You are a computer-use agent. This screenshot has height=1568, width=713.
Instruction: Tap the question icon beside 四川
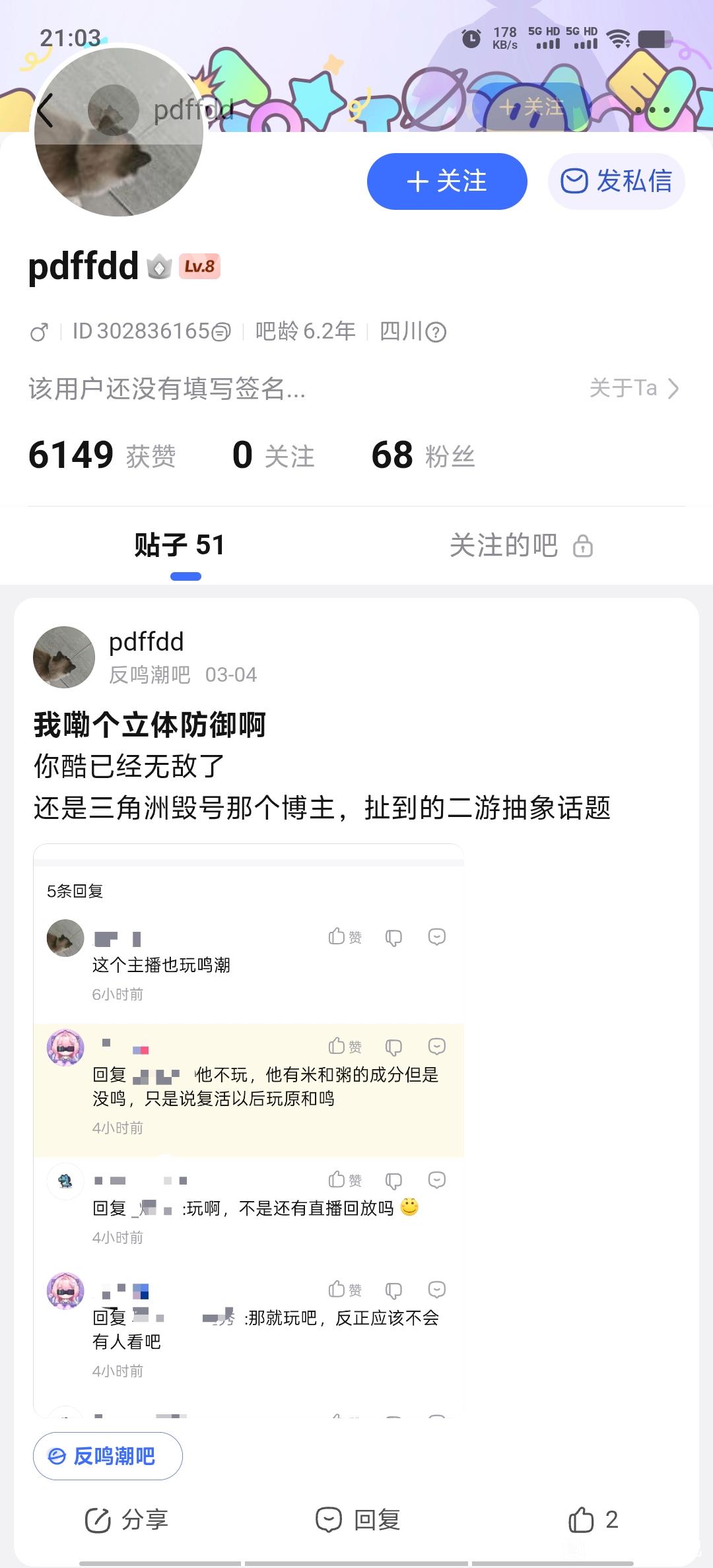[x=436, y=332]
